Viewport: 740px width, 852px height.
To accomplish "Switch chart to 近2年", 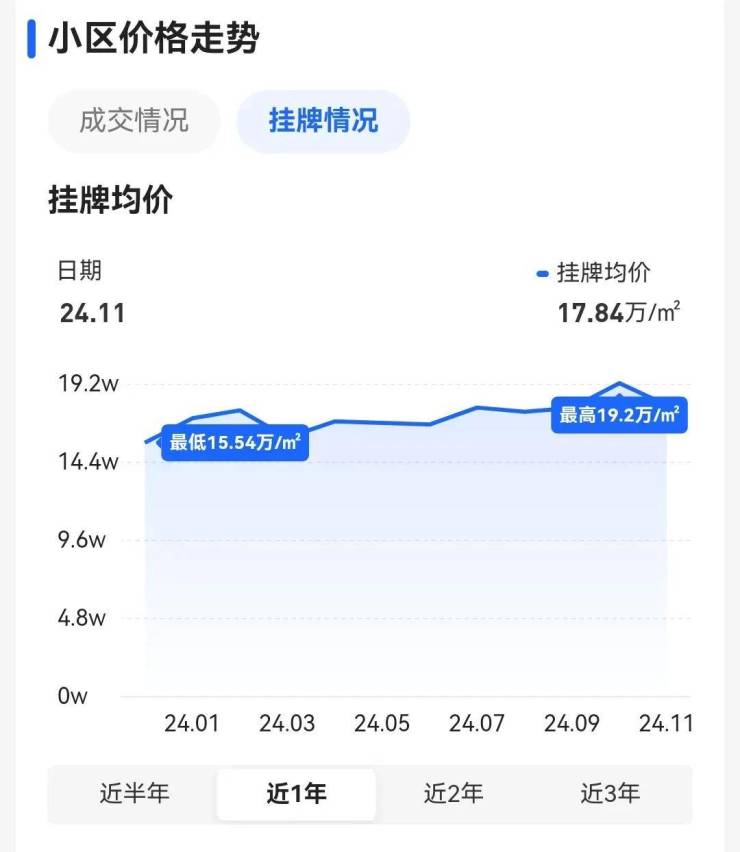I will (x=453, y=794).
